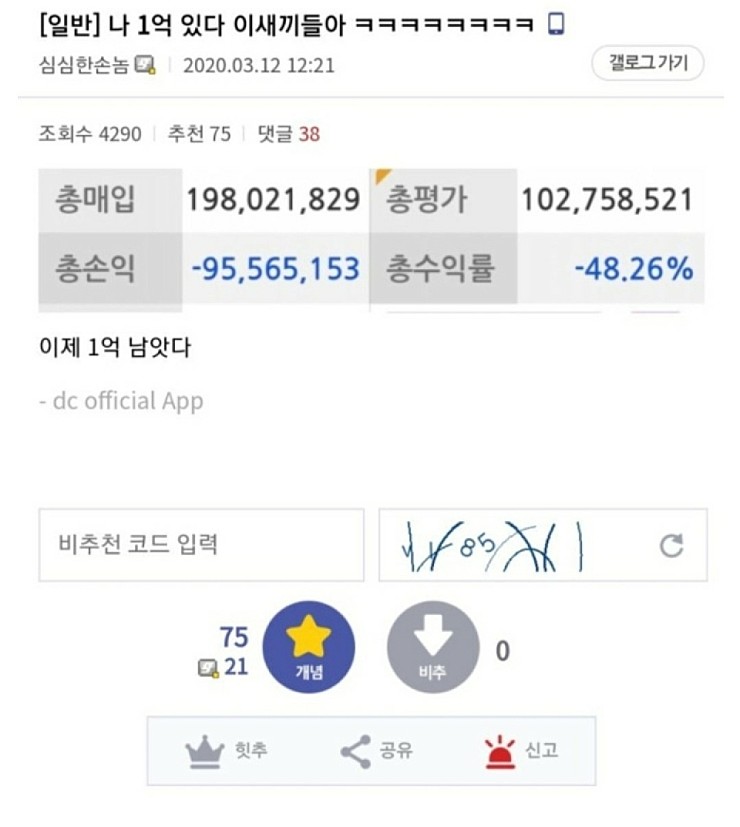The image size is (740, 827).
Task: Open the 비추천 코드 입력 field
Action: [201, 545]
